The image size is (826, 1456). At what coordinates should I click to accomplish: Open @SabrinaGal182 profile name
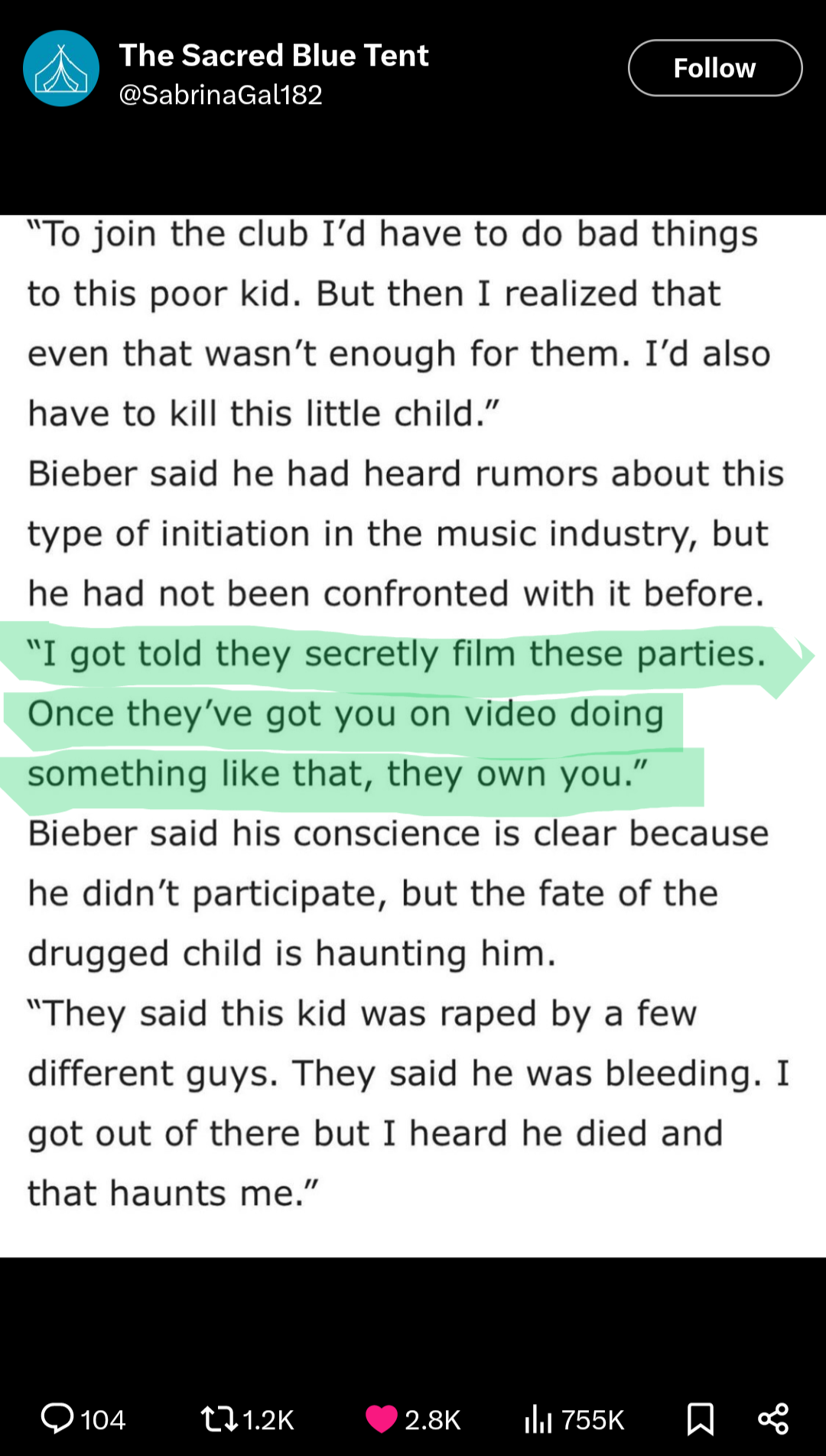(x=221, y=95)
